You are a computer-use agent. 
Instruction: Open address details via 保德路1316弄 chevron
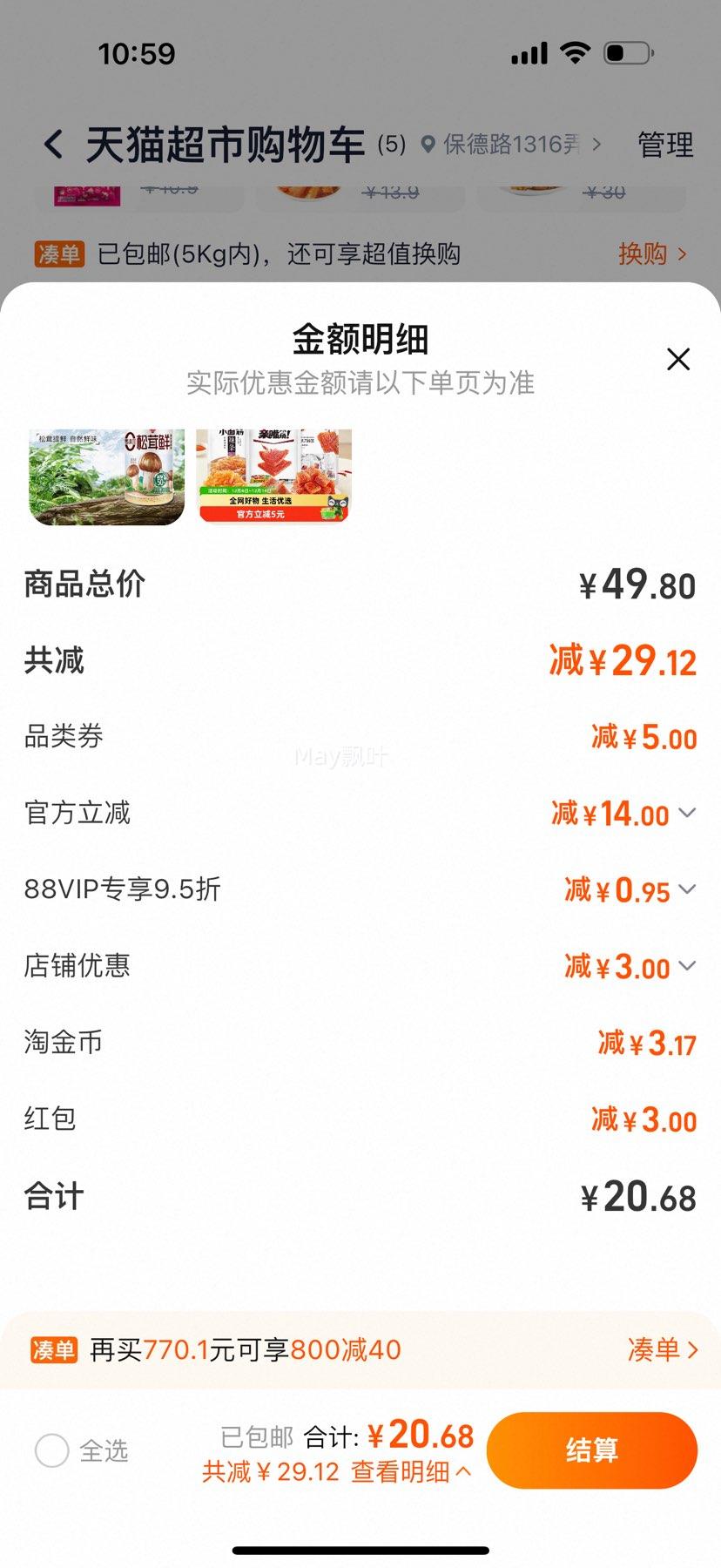tap(596, 145)
